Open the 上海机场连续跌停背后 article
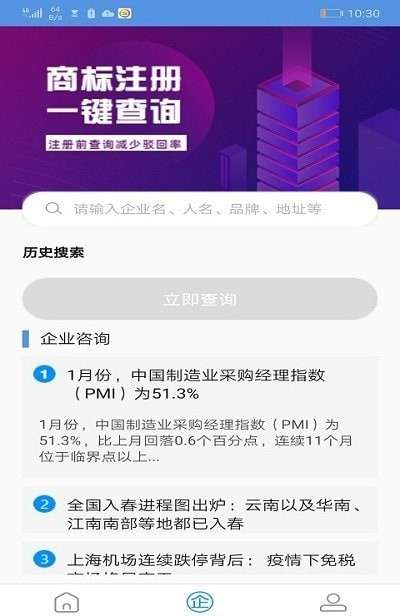 (200, 559)
